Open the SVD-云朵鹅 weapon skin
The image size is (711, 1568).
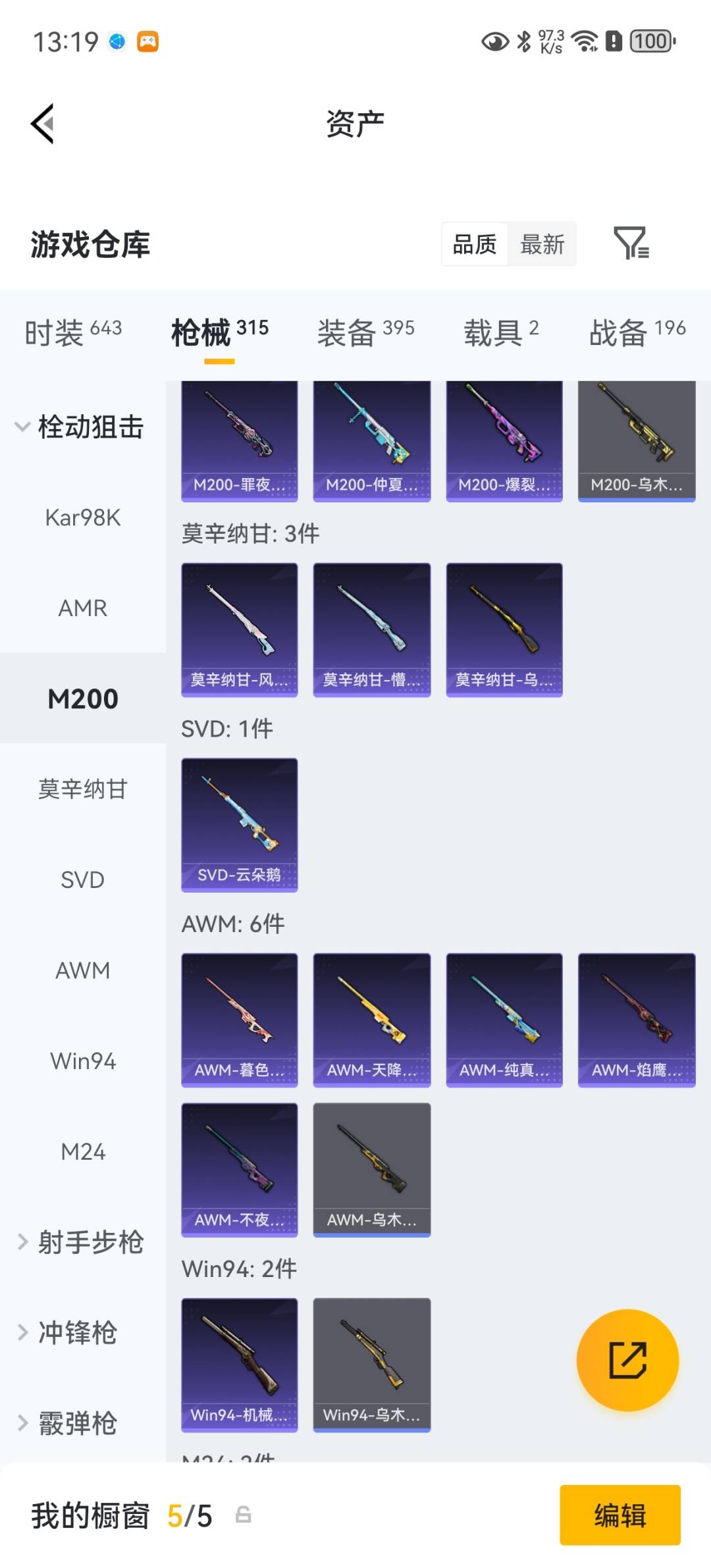240,825
